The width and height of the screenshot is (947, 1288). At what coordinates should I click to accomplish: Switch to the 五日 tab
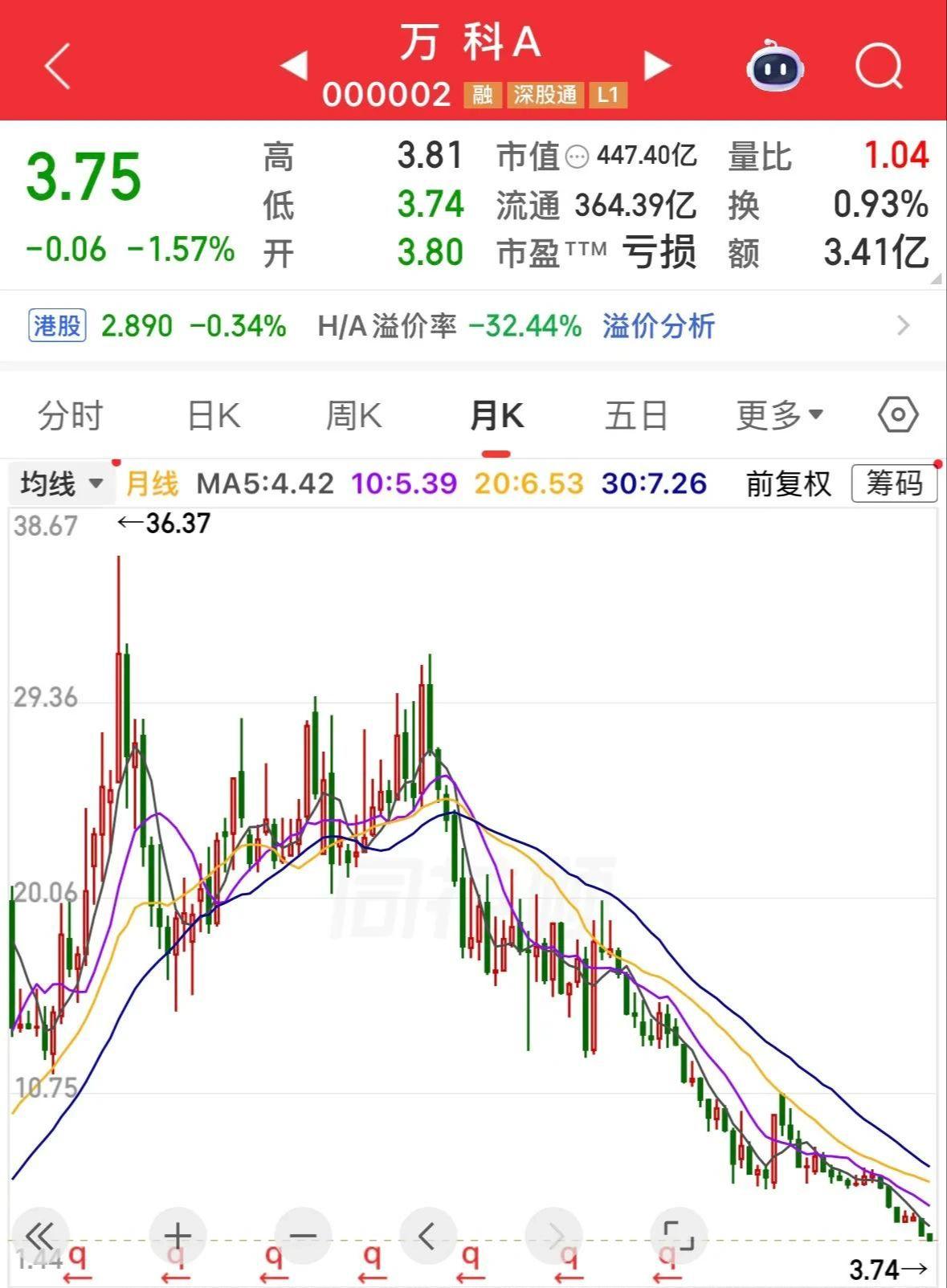click(636, 416)
